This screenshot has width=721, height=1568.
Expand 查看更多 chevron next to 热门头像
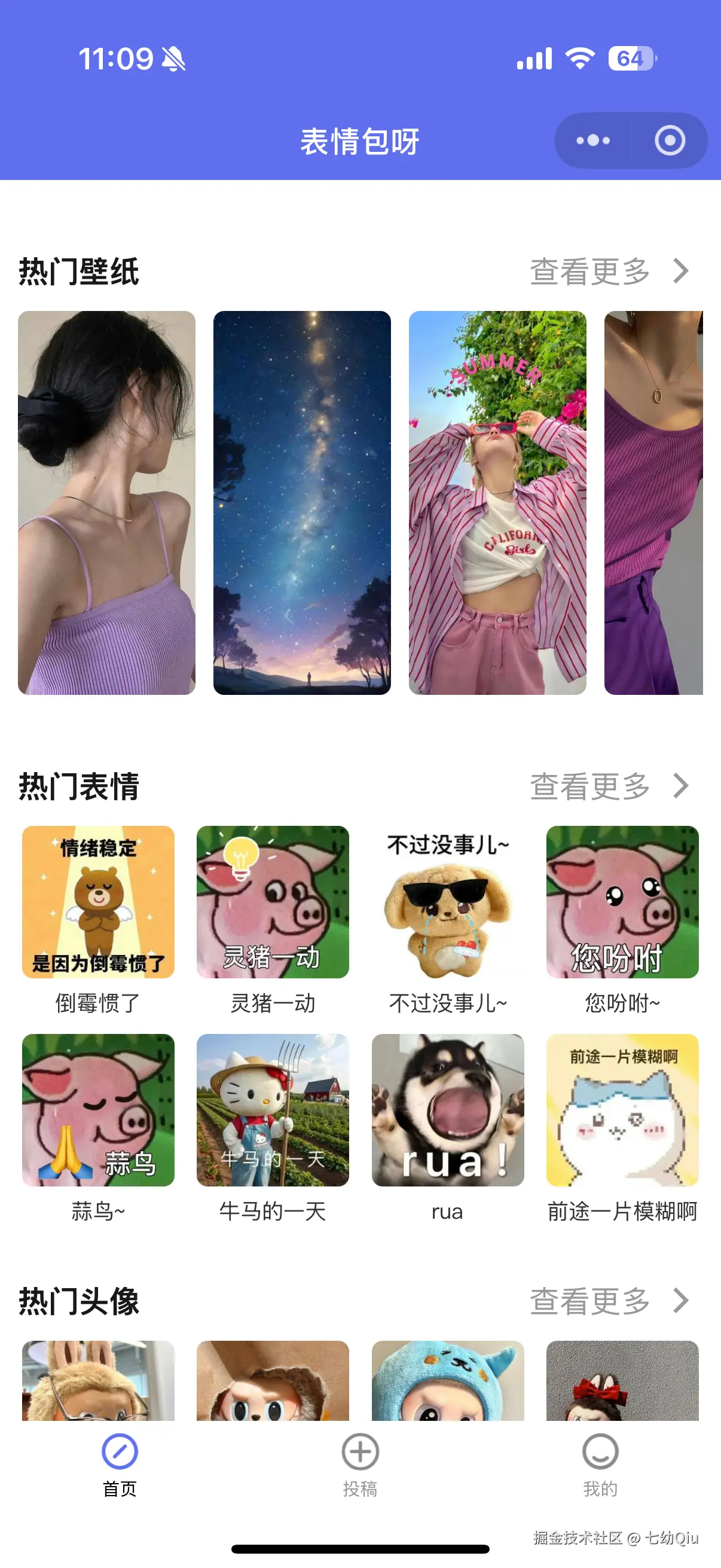coord(683,1301)
